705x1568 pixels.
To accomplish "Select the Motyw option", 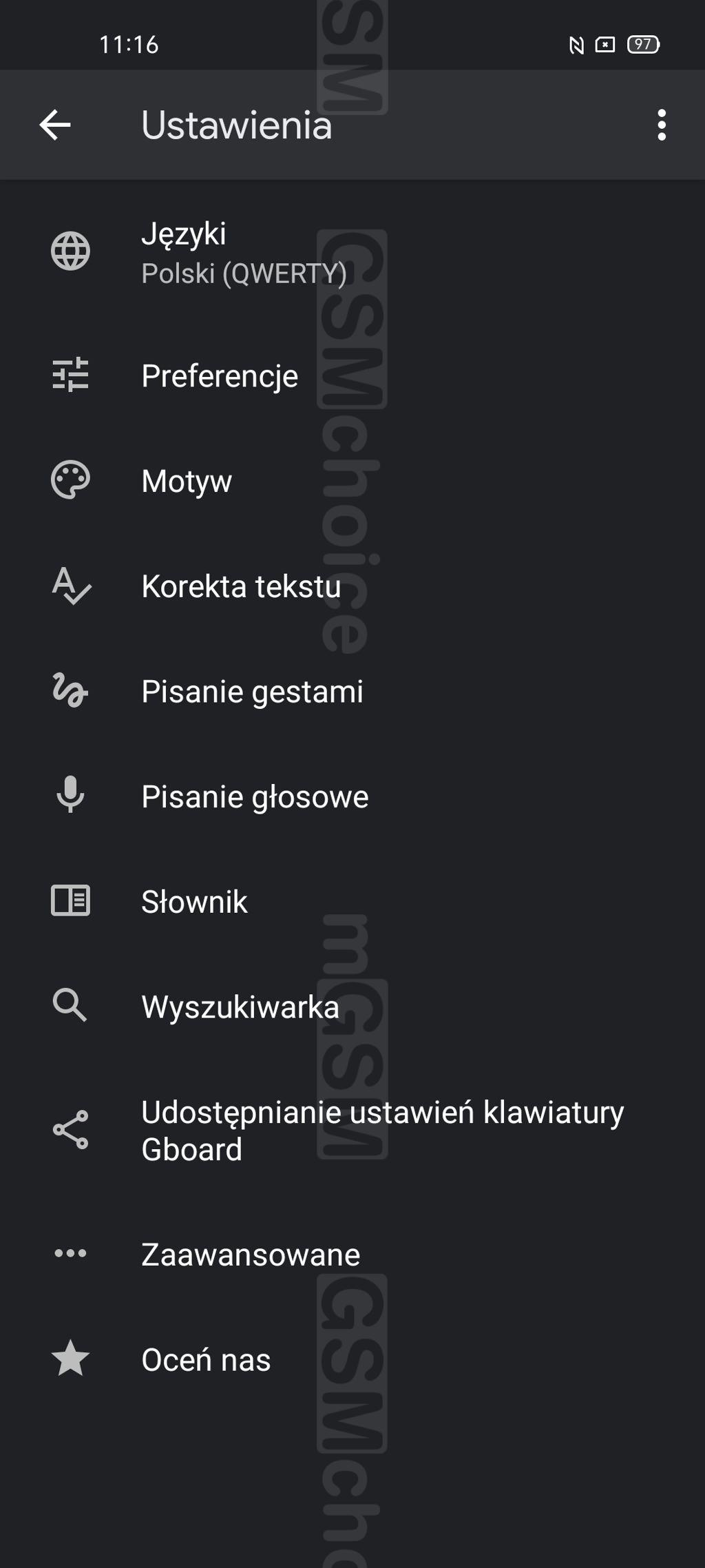I will pyautogui.click(x=352, y=480).
